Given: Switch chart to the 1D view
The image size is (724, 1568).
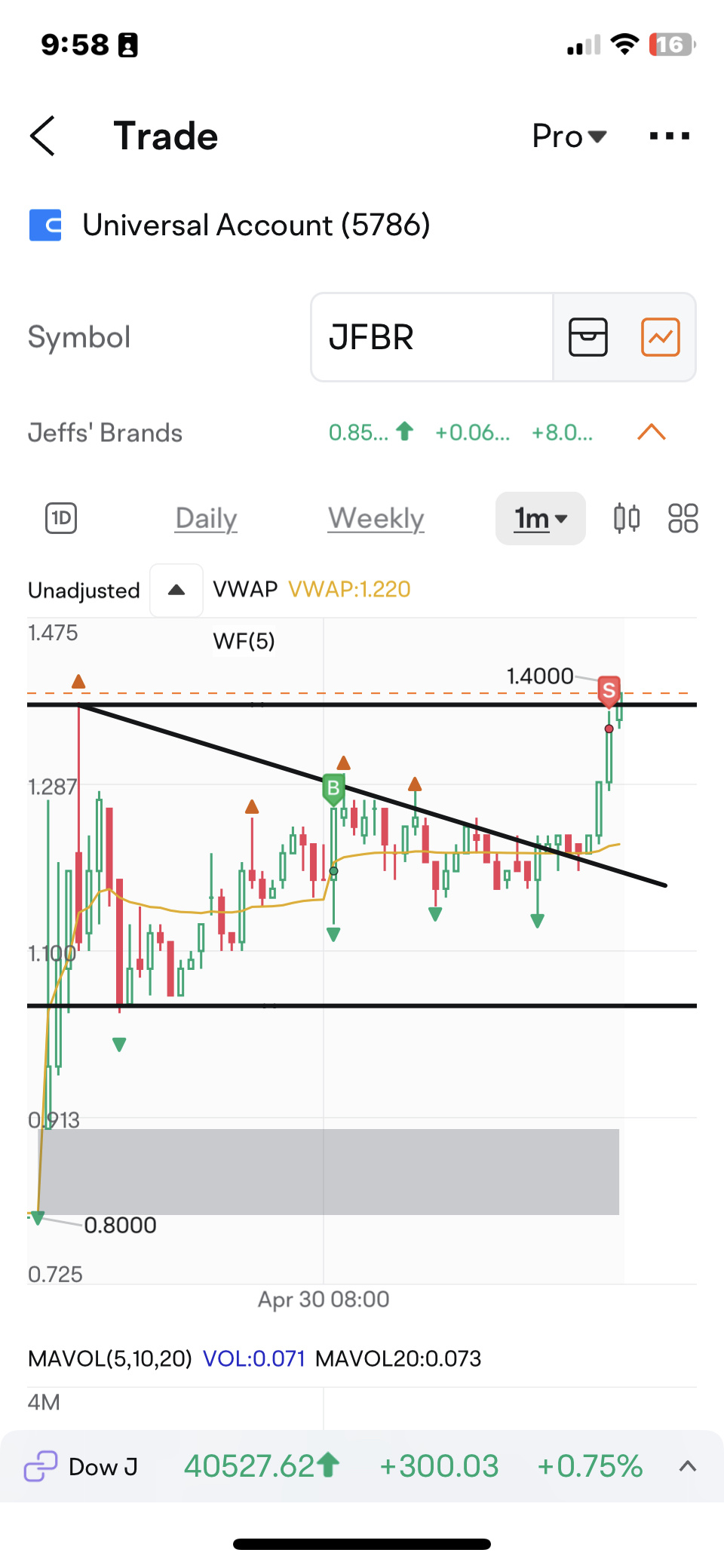Looking at the screenshot, I should coord(61,518).
